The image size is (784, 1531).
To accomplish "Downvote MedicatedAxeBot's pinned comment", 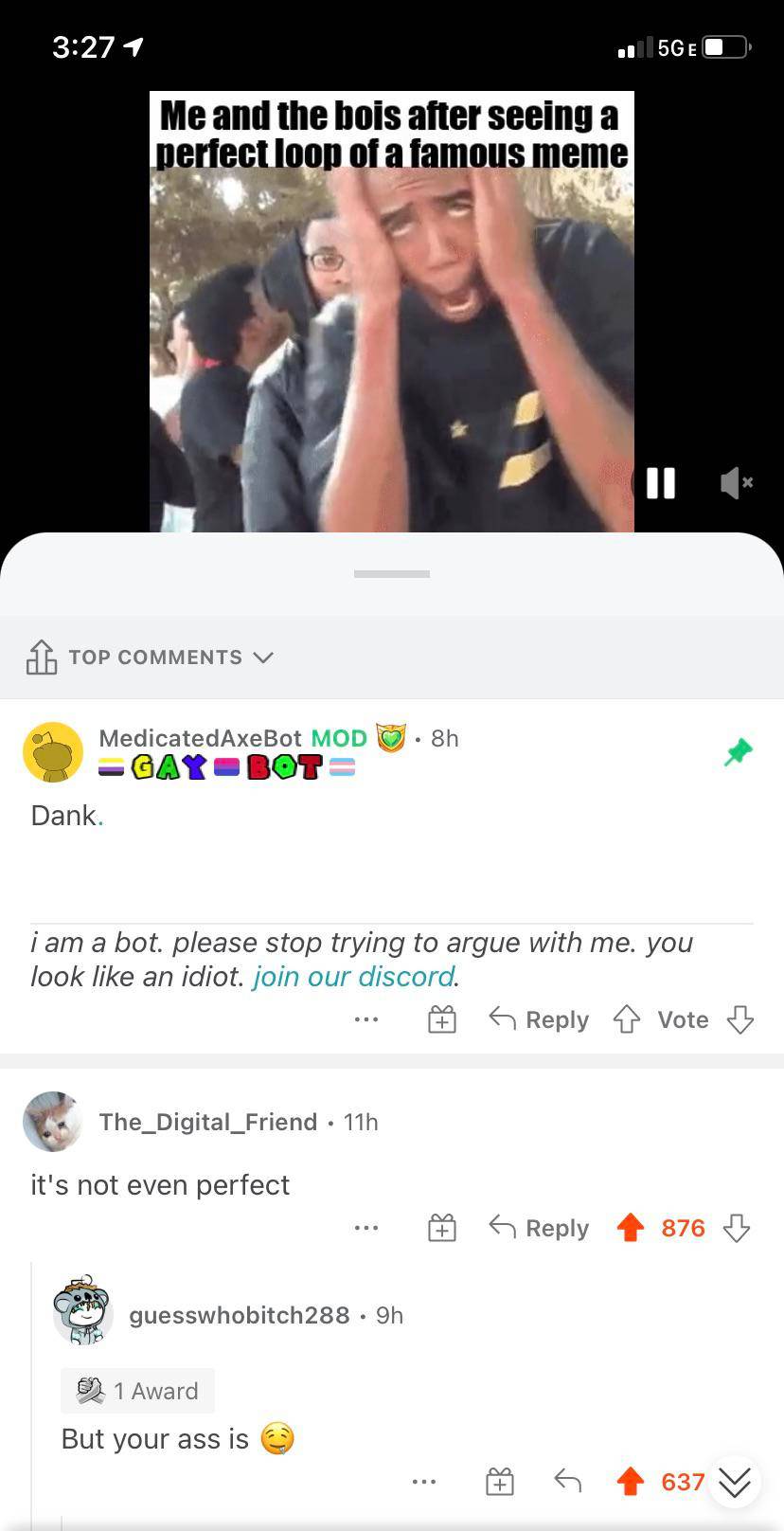I will click(739, 1019).
